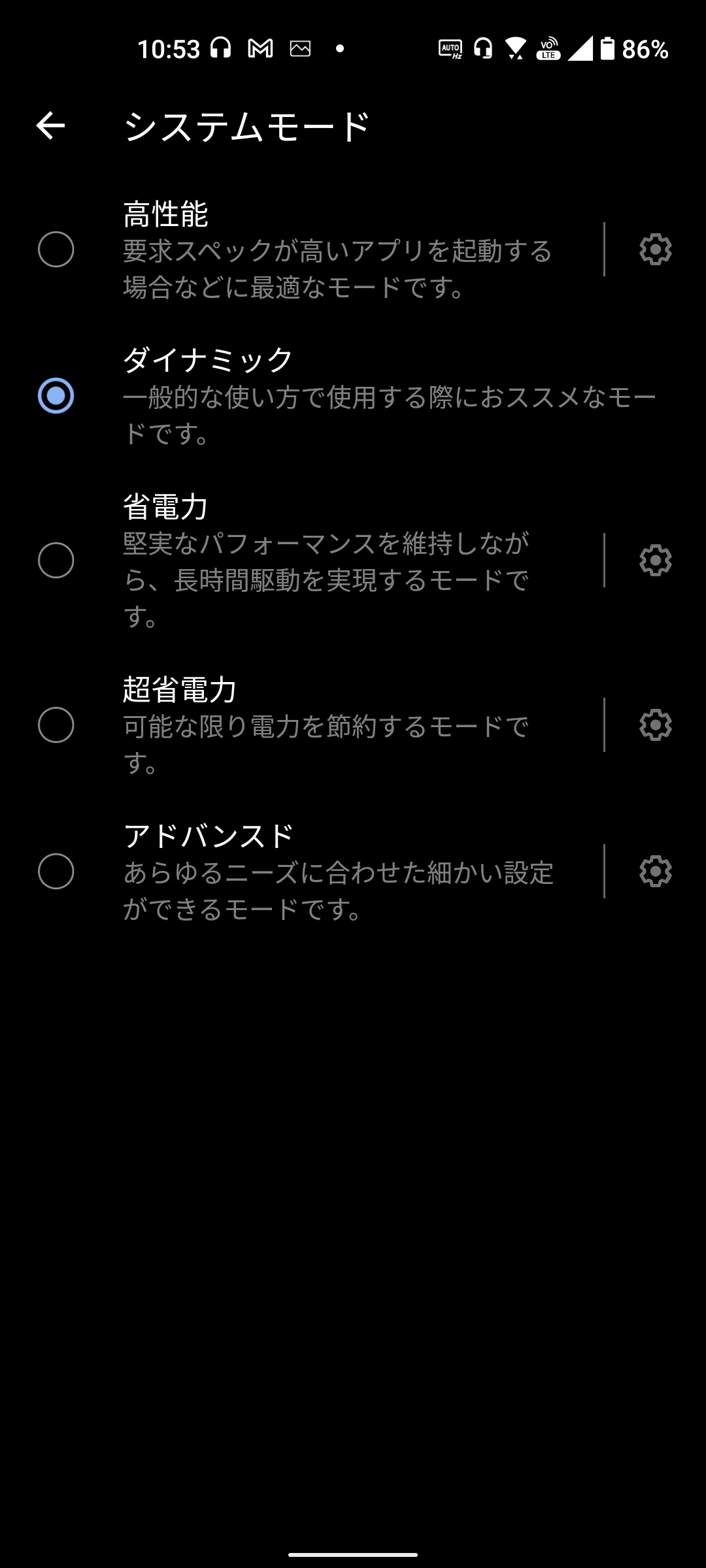Open settings gear for 省電力 mode

coord(655,561)
